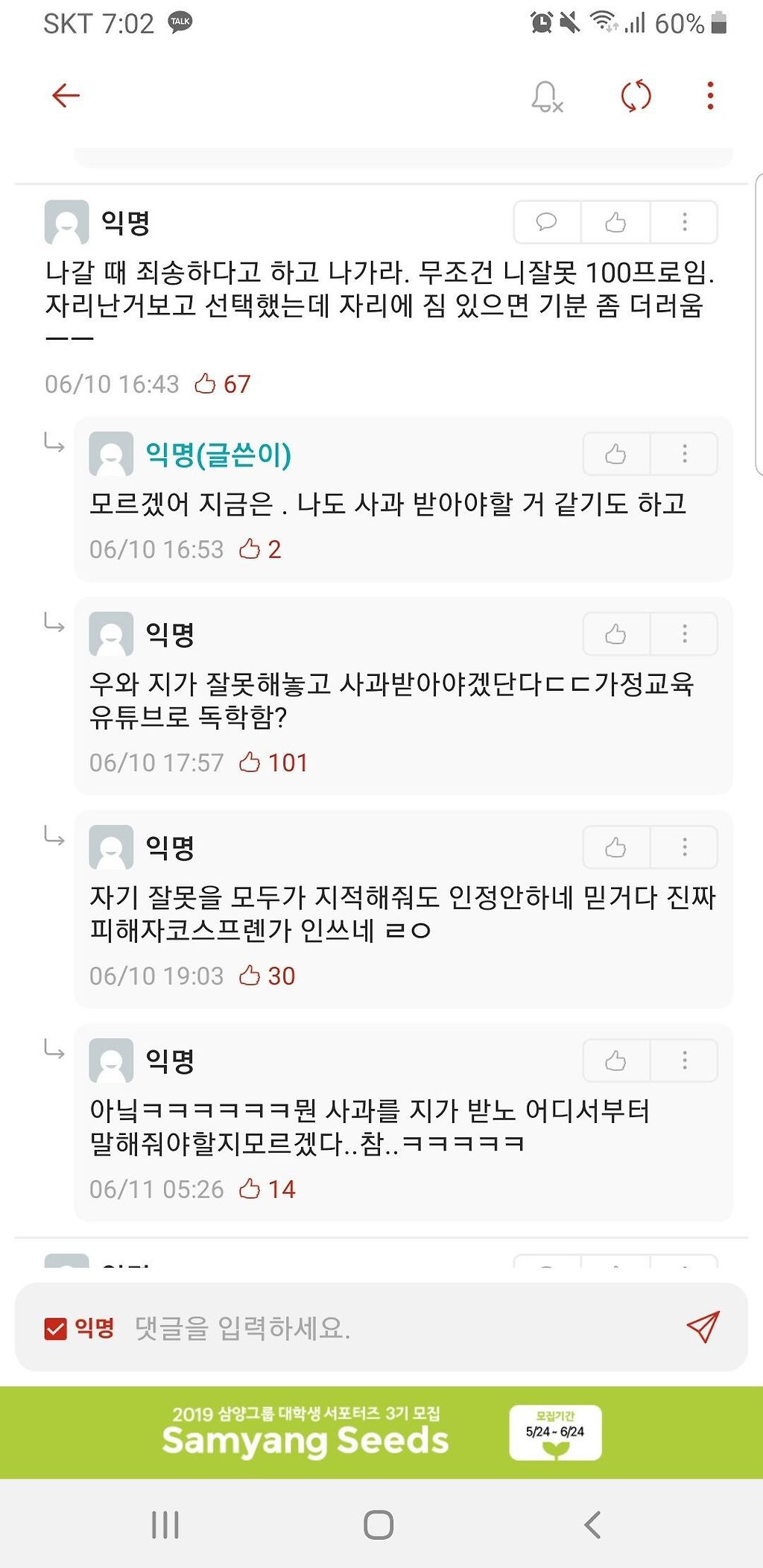The width and height of the screenshot is (763, 1568).
Task: Open the Samyang Seeds banner ad
Action: point(381,1432)
